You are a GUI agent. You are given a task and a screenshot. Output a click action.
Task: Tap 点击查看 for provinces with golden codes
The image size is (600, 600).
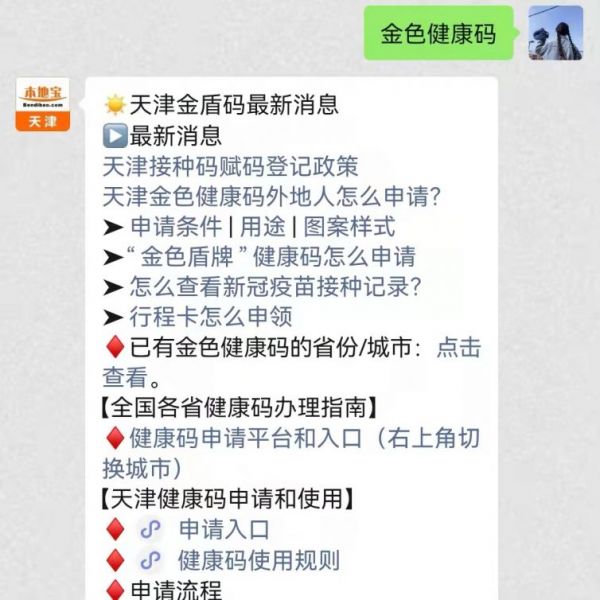[459, 347]
